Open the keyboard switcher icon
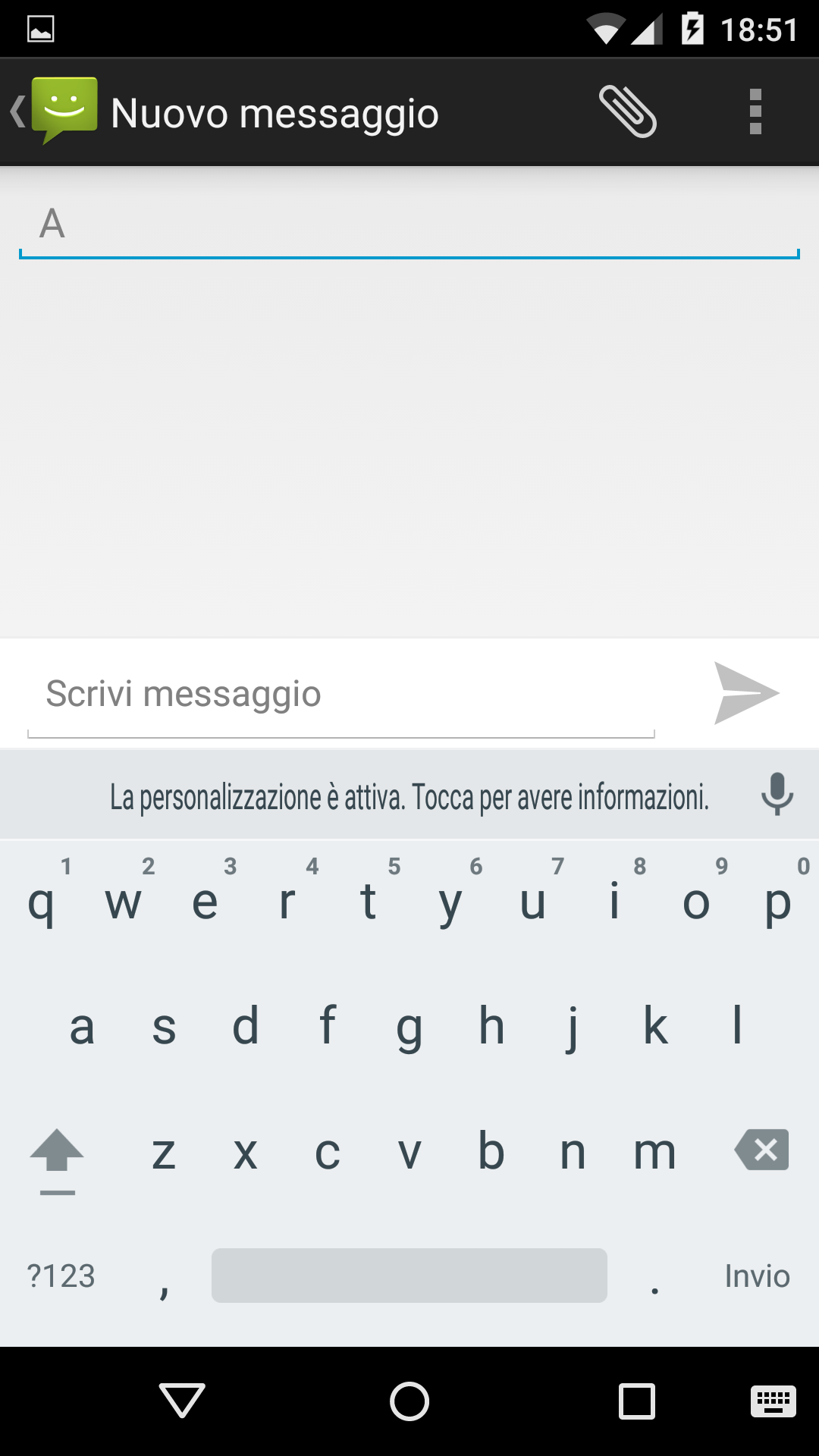819x1456 pixels. pos(773,1401)
